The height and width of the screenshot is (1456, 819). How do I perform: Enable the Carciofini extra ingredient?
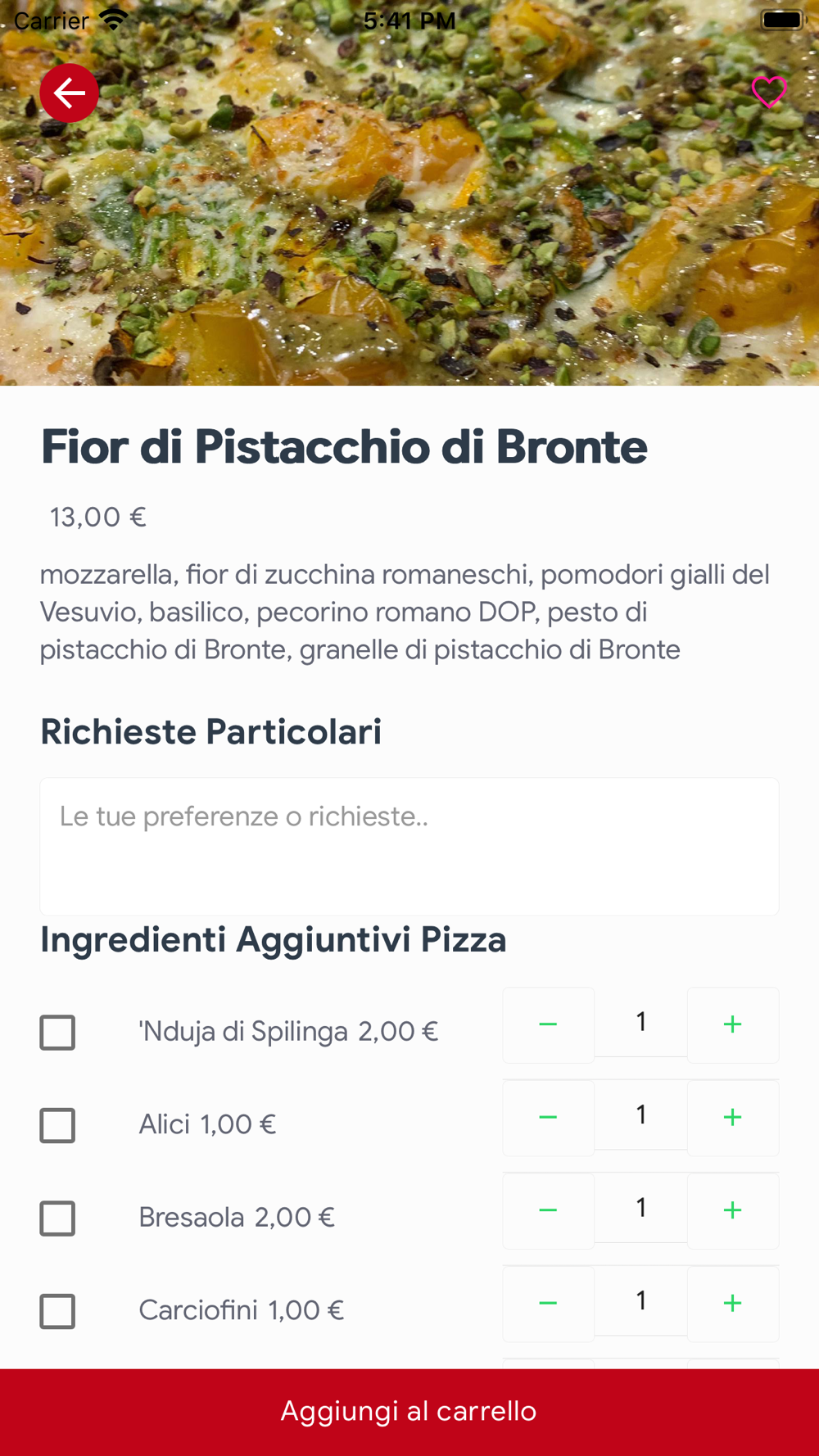tap(57, 1311)
